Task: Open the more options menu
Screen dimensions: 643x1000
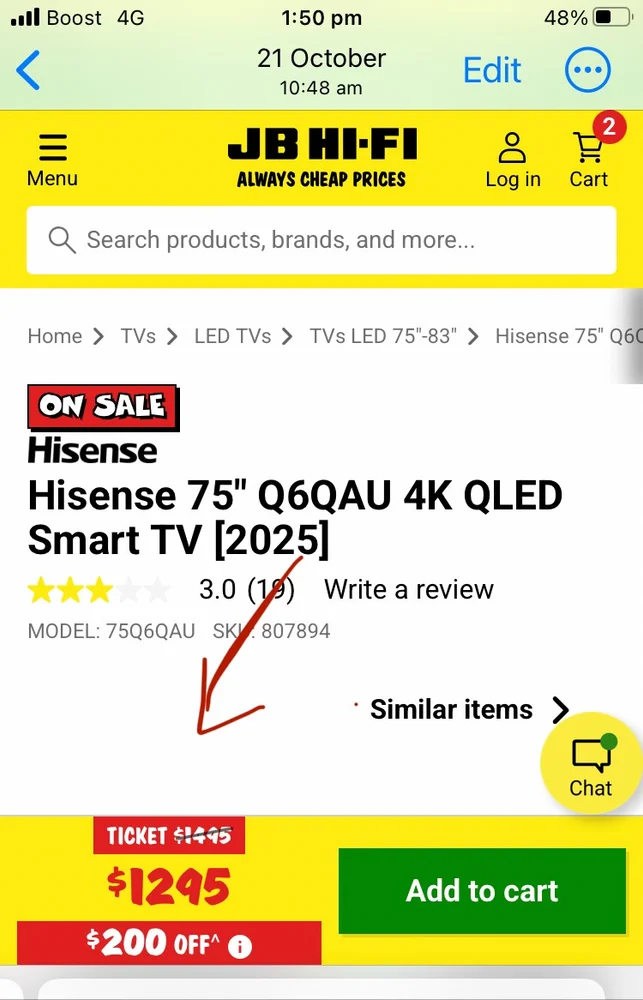Action: (588, 71)
